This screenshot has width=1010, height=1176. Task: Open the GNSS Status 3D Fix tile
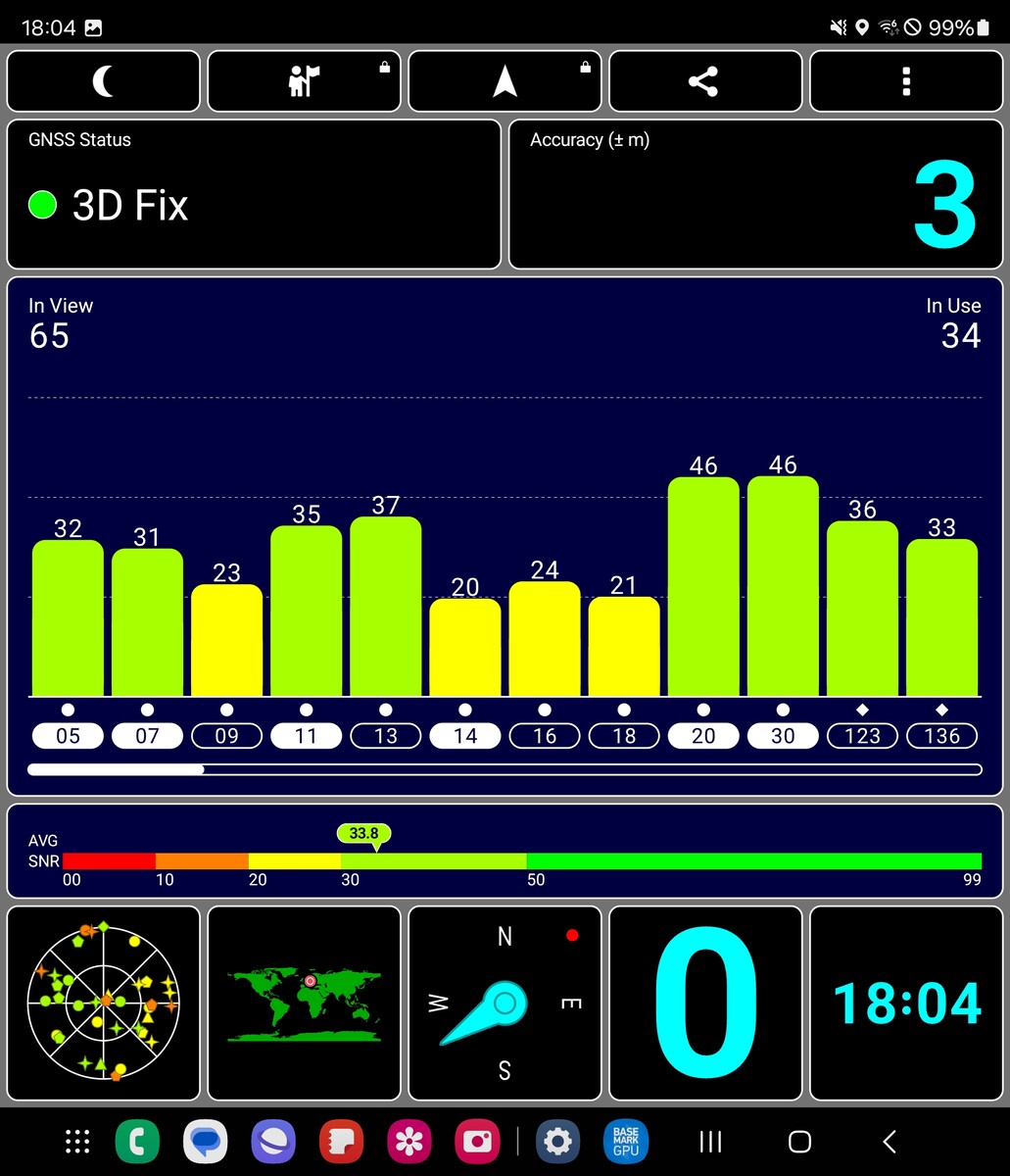pyautogui.click(x=254, y=194)
